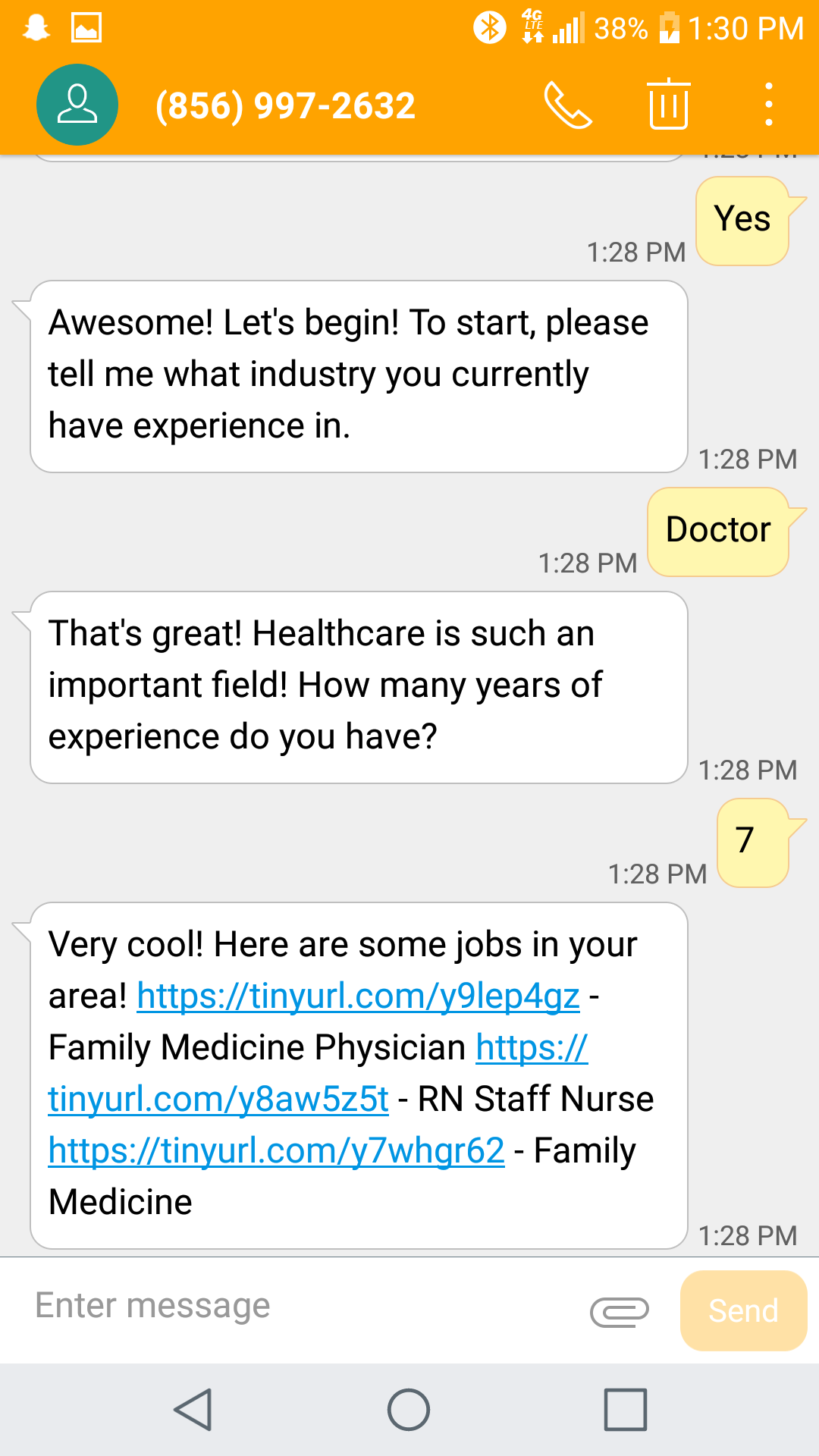Open the tinyurl.com/y8aw5z5t job link
819x1456 pixels.
point(218,1099)
